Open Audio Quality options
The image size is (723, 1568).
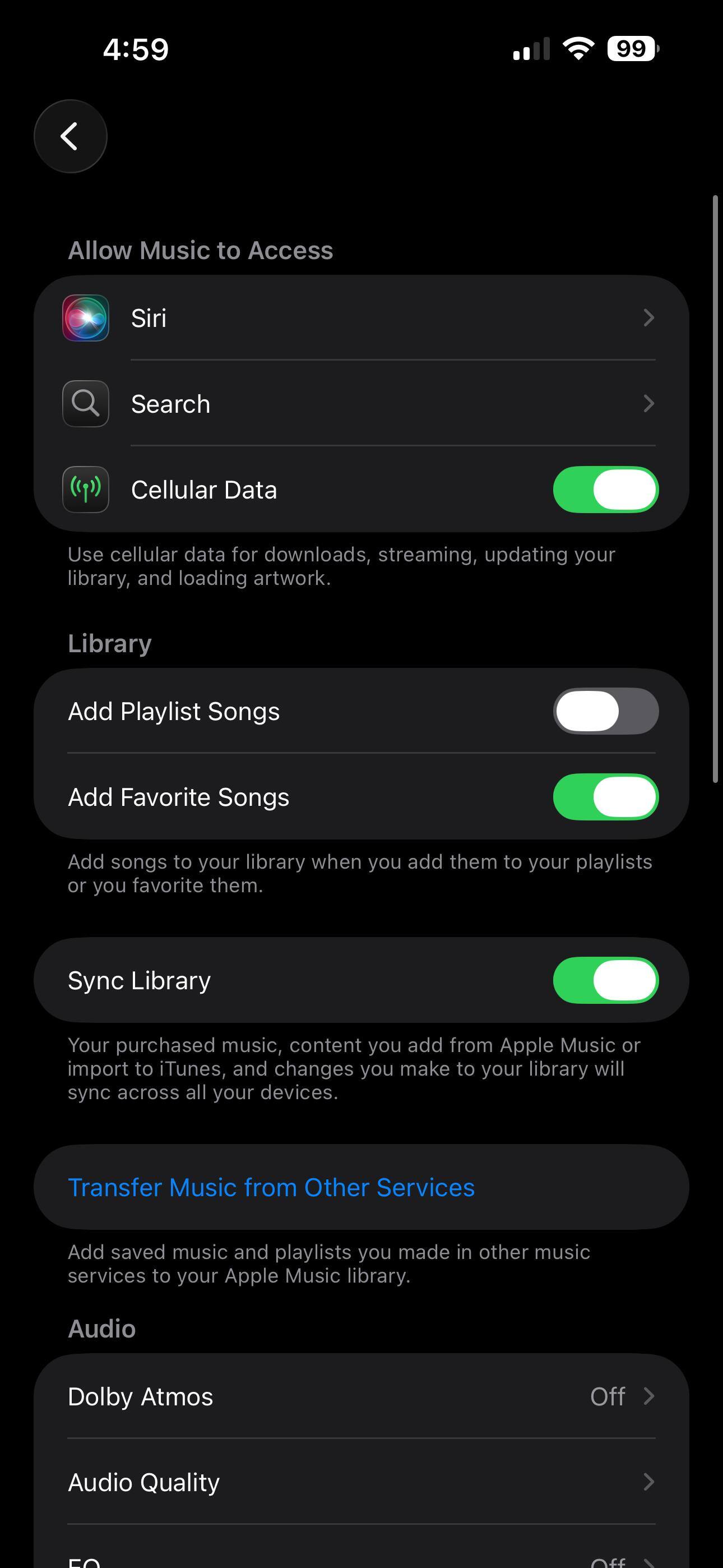(x=361, y=1482)
